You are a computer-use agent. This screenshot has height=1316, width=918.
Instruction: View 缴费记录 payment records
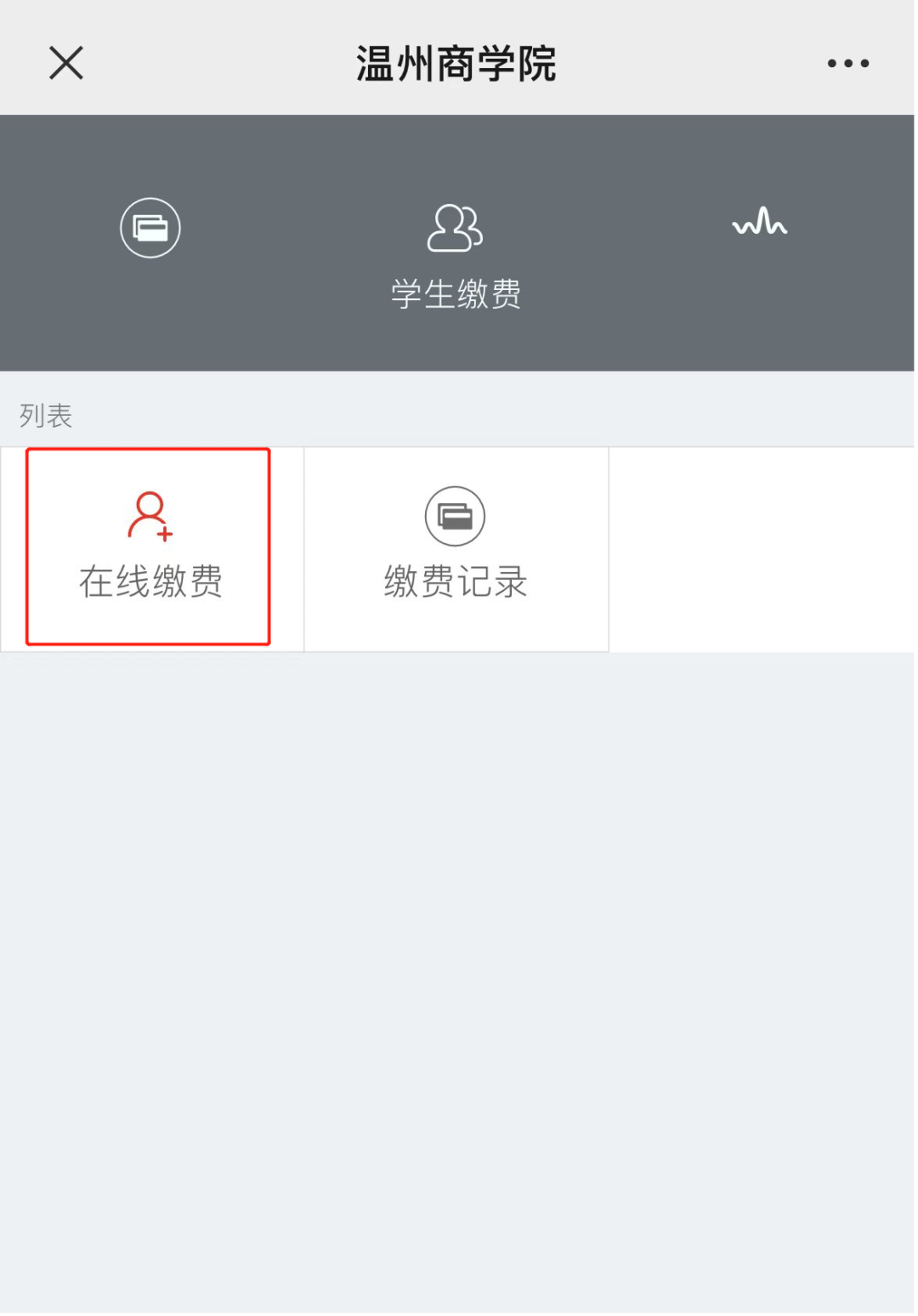(456, 547)
